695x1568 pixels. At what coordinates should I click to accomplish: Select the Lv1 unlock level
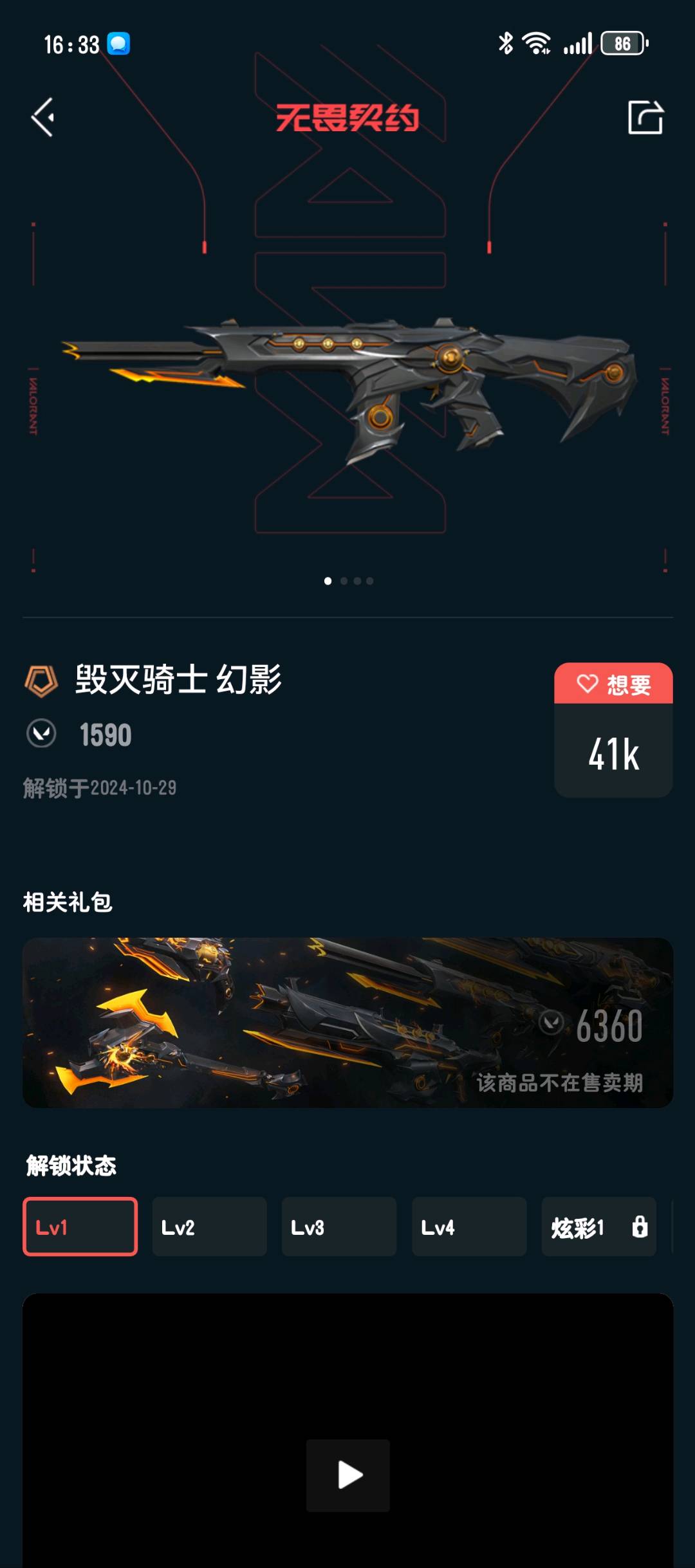point(80,1226)
